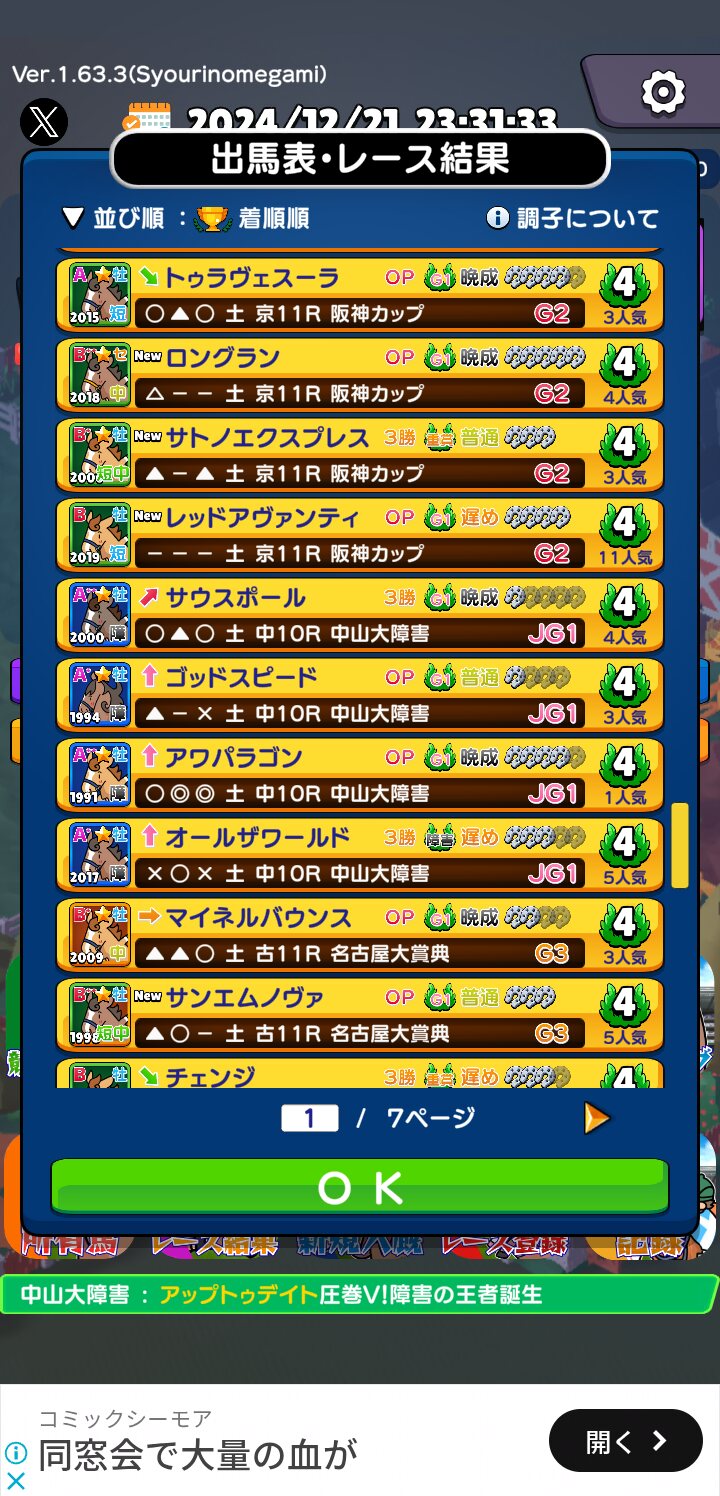The height and width of the screenshot is (1496, 720).
Task: Select the サウスポール row
Action: point(359,616)
